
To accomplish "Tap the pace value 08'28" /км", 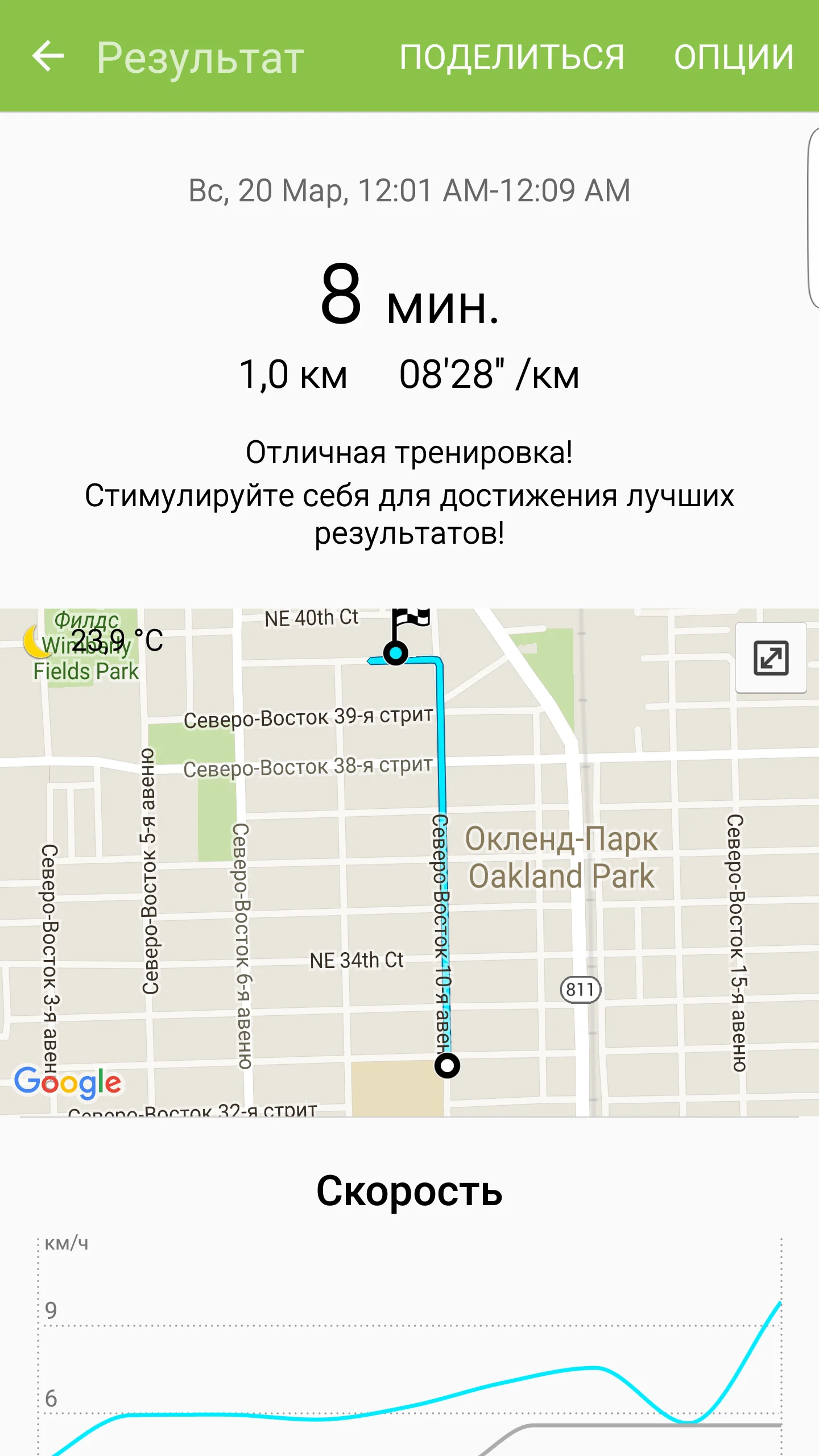I will click(488, 375).
